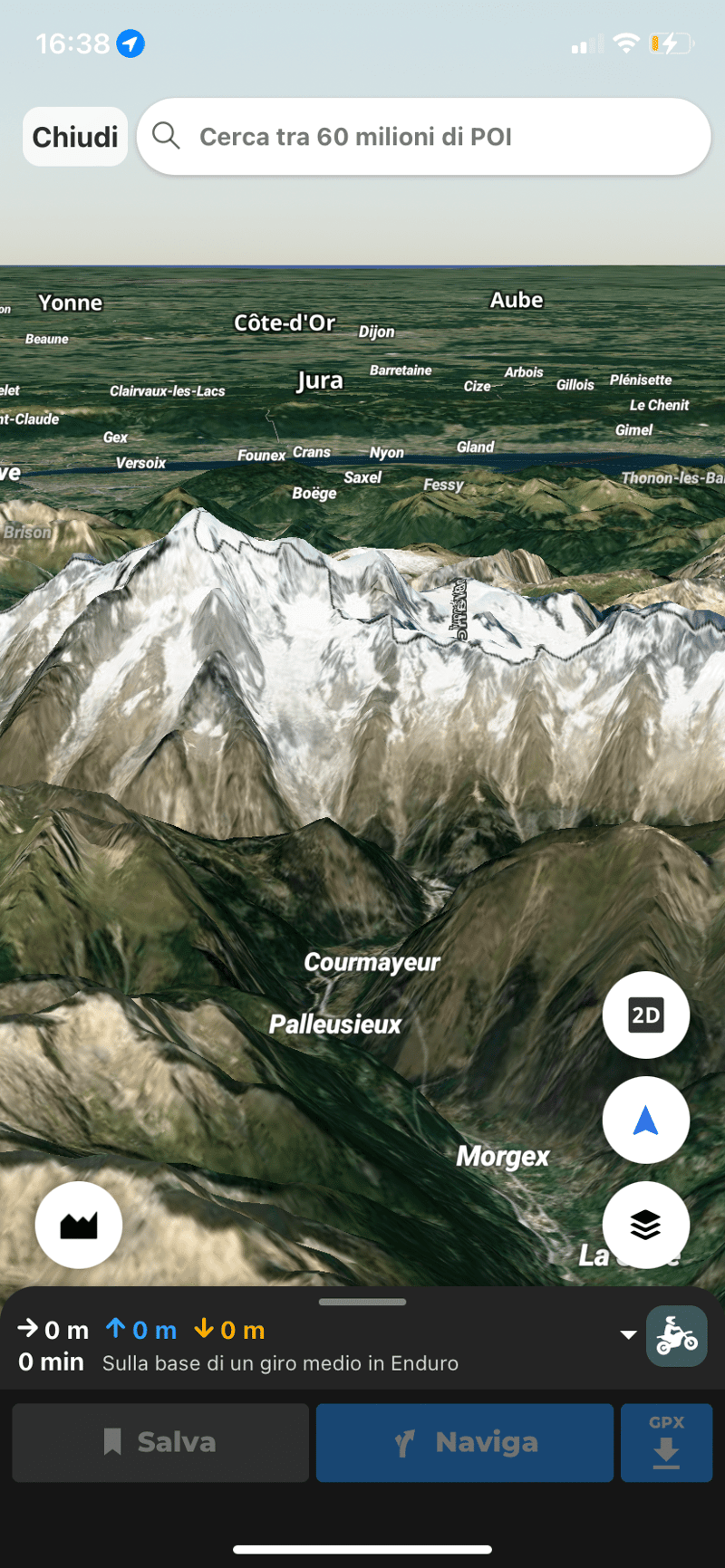Open the map layers selector
Image resolution: width=725 pixels, height=1568 pixels.
coord(645,1225)
